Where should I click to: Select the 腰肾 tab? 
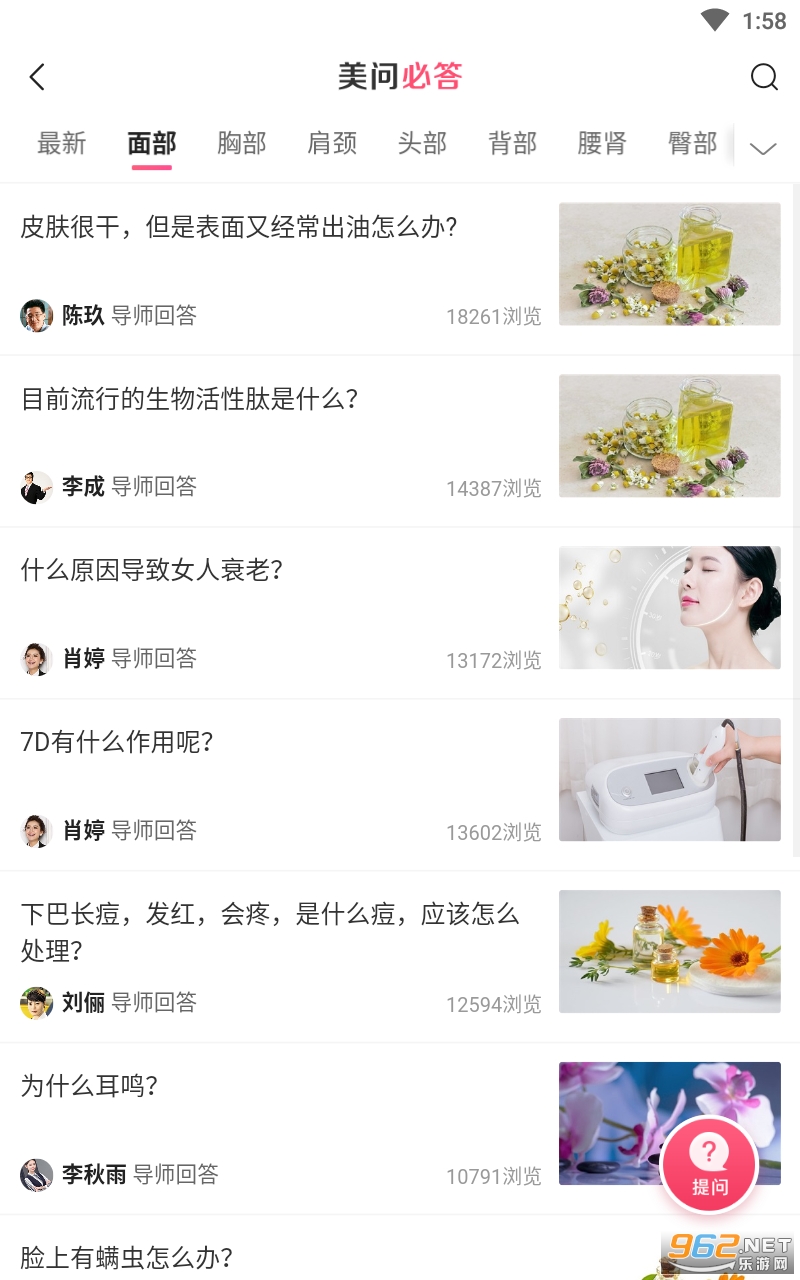[x=602, y=144]
